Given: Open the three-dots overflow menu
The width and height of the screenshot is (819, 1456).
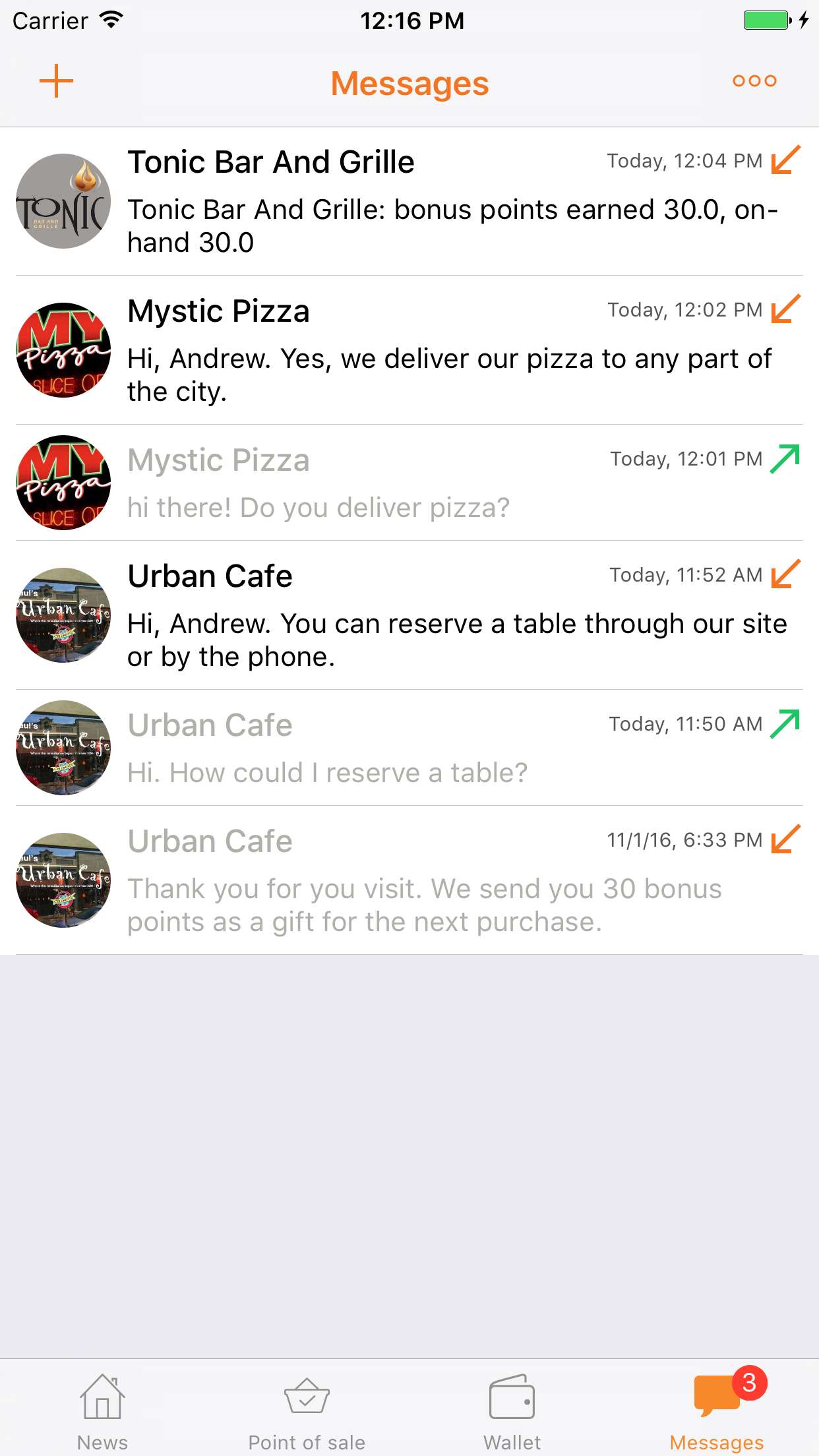Looking at the screenshot, I should pos(754,81).
